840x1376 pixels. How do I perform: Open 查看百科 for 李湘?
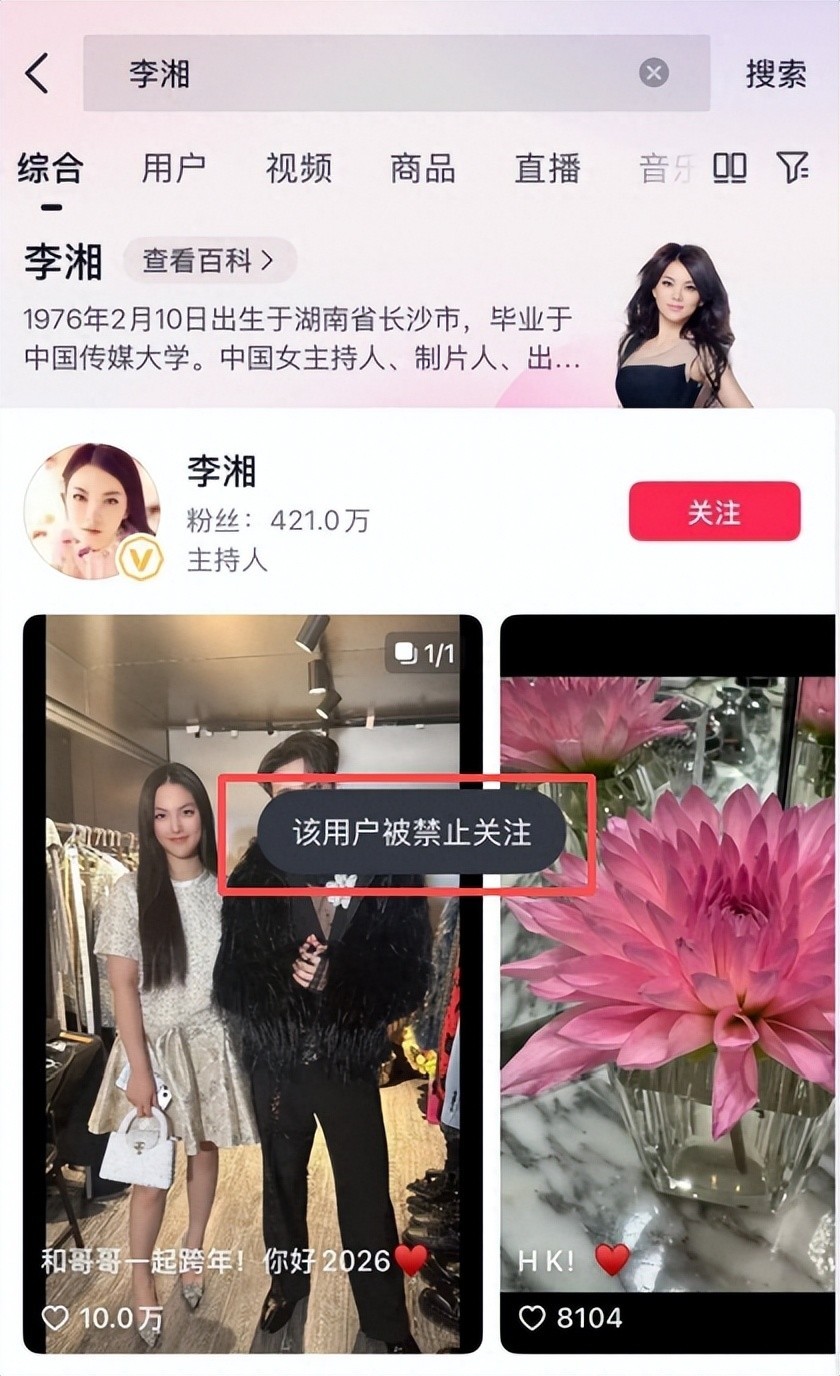(x=209, y=261)
